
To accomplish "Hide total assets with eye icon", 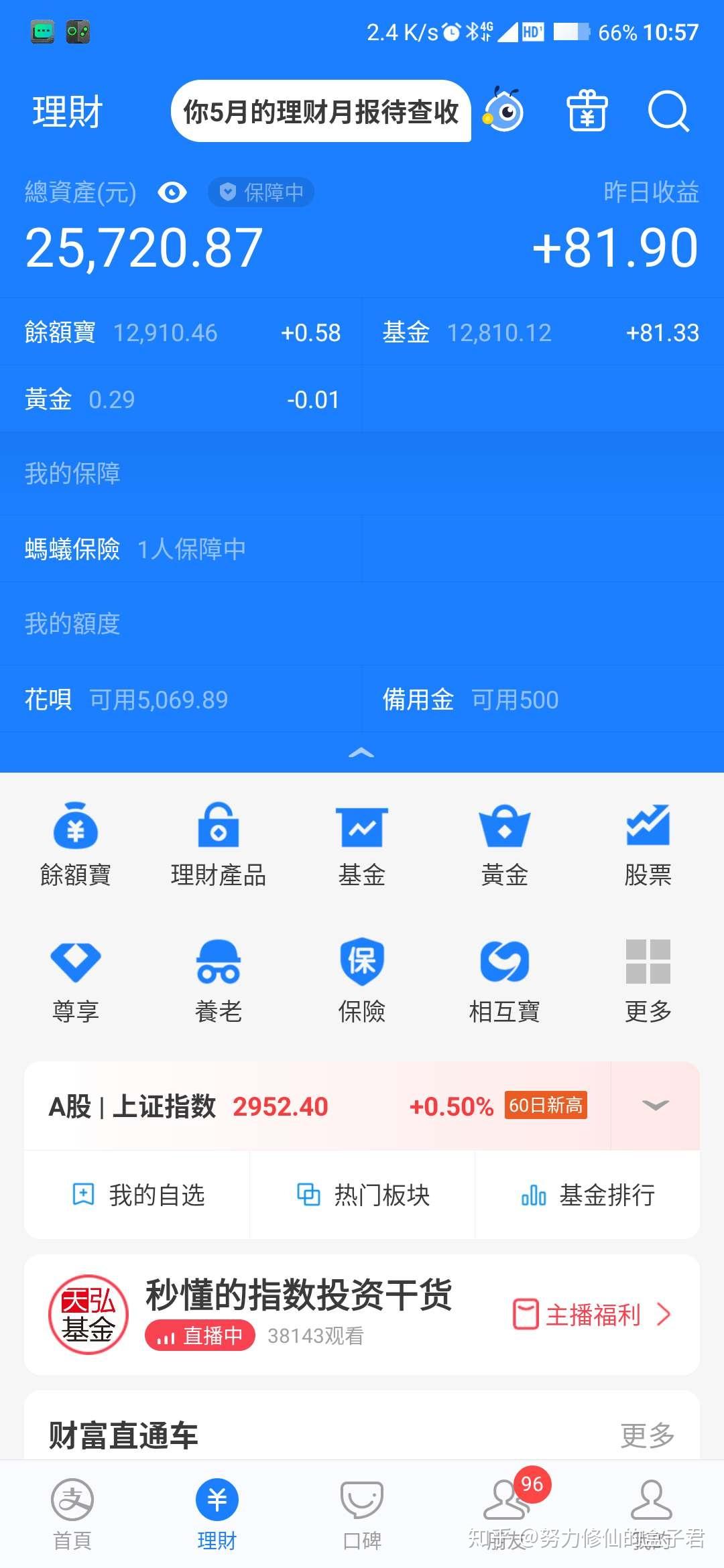I will coord(172,193).
